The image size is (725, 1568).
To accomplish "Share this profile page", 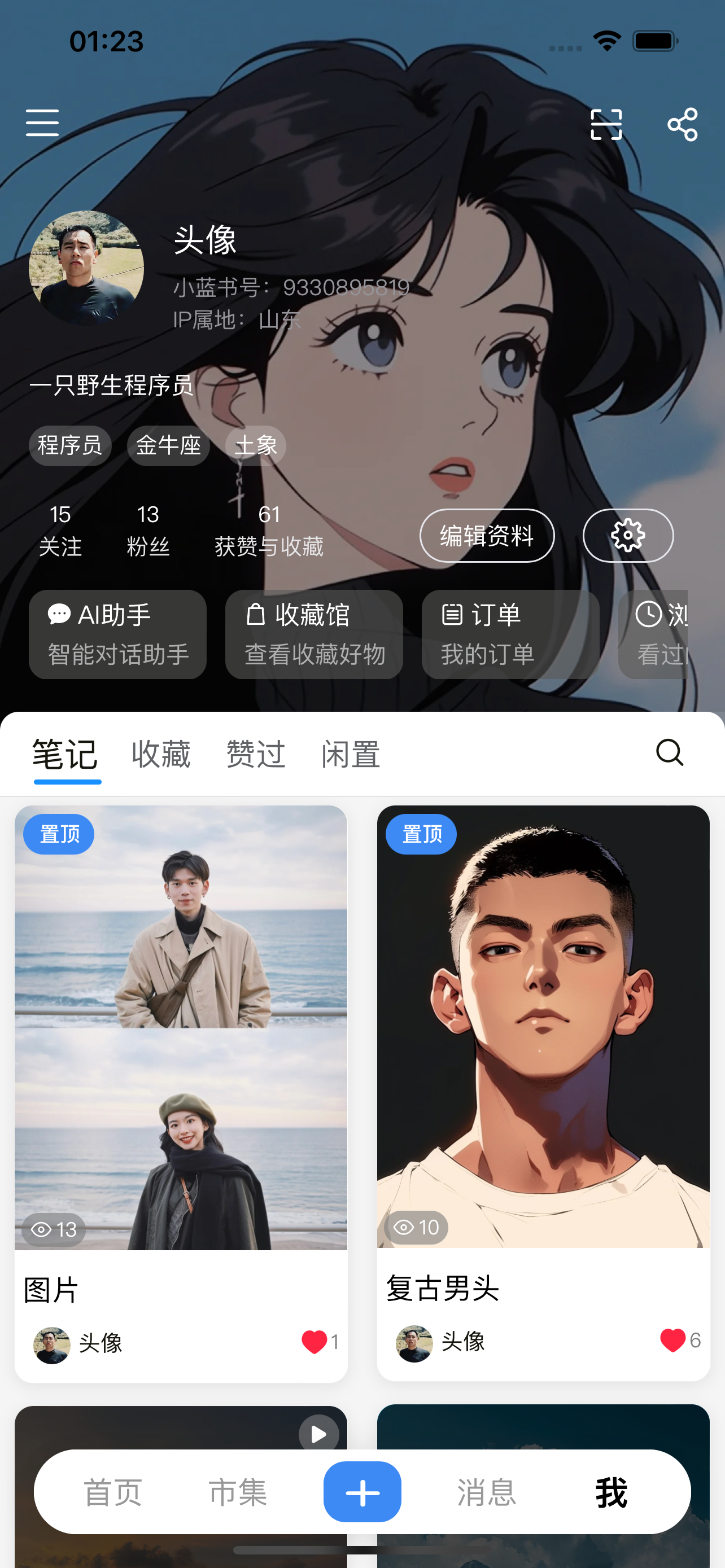I will [x=683, y=125].
